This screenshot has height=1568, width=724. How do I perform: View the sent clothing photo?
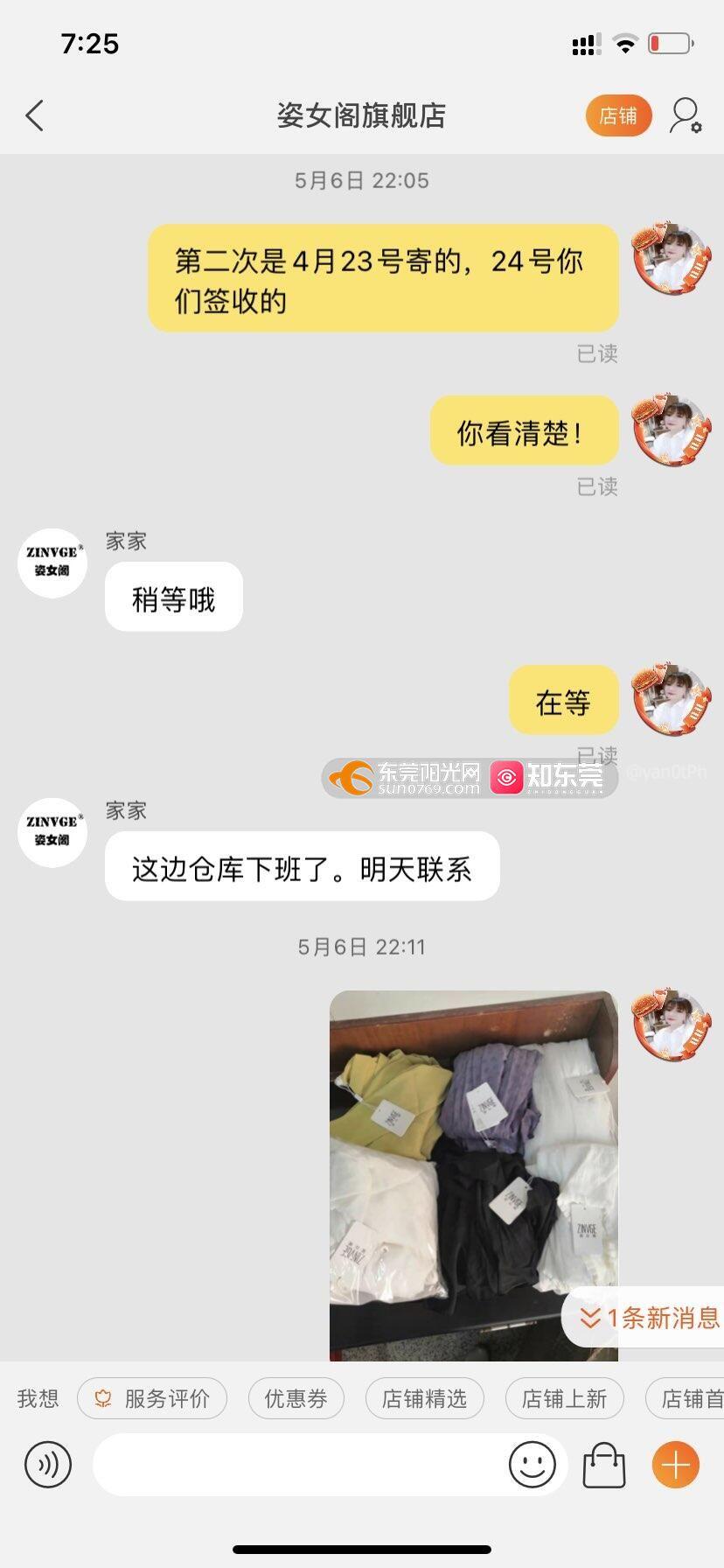[x=474, y=1175]
